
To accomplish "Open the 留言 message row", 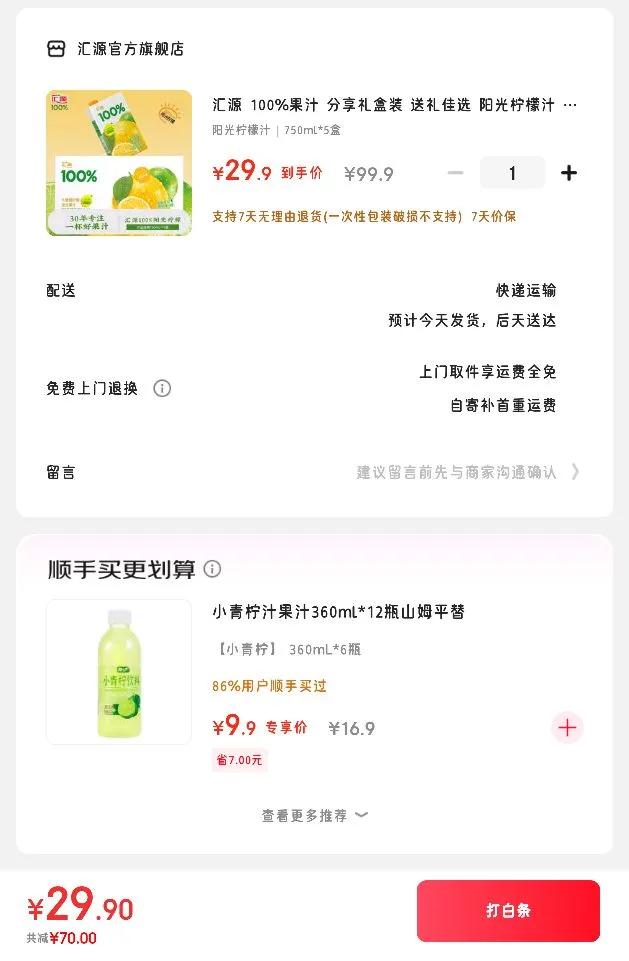I will [314, 472].
